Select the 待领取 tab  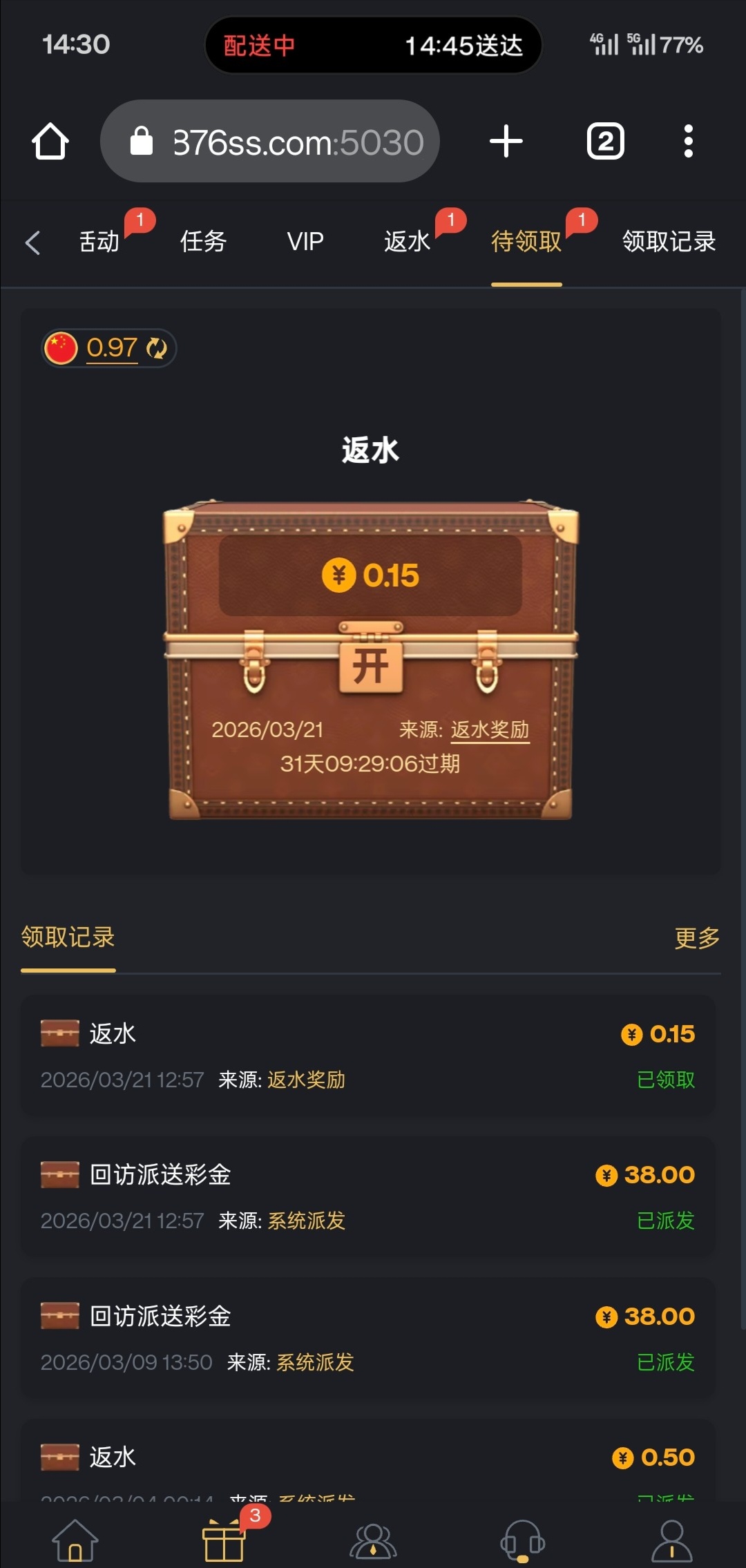click(526, 242)
